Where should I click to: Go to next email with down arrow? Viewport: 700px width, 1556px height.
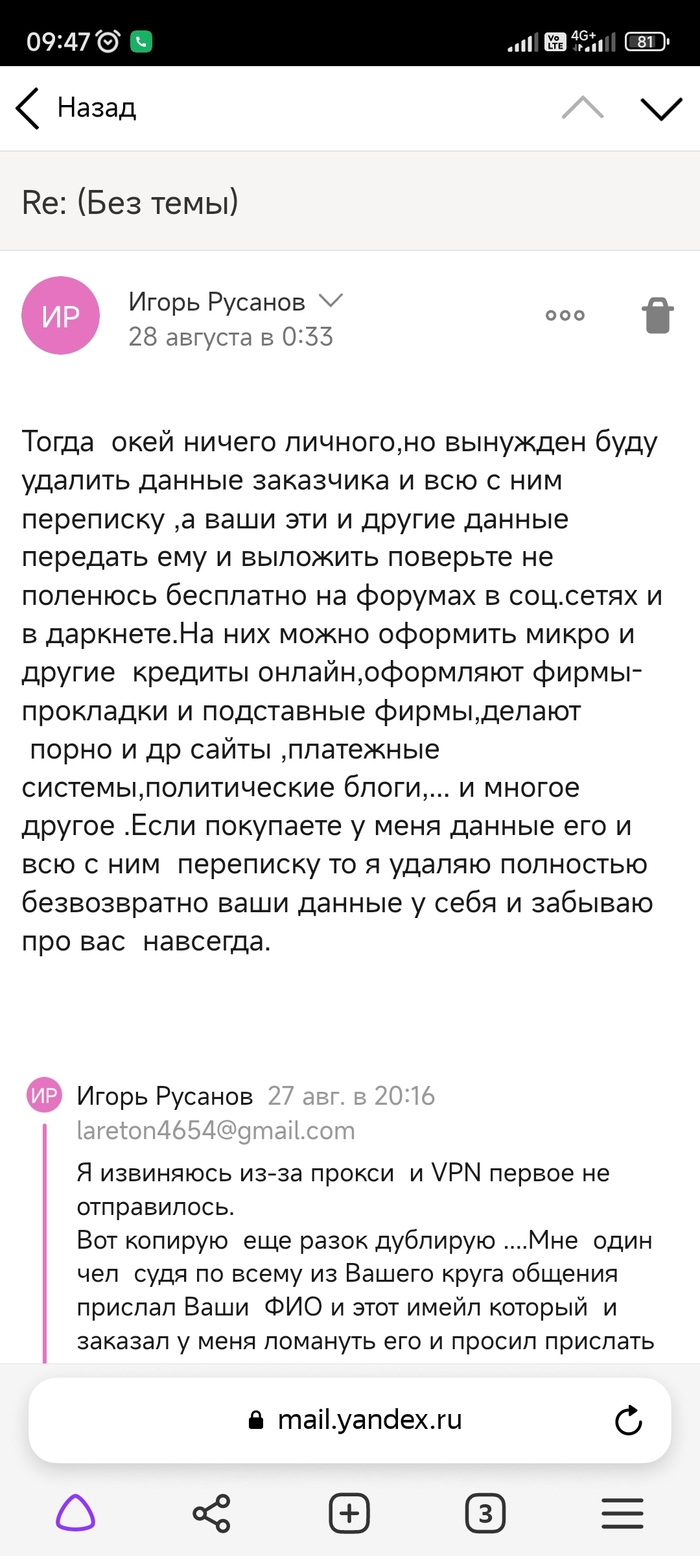[661, 108]
